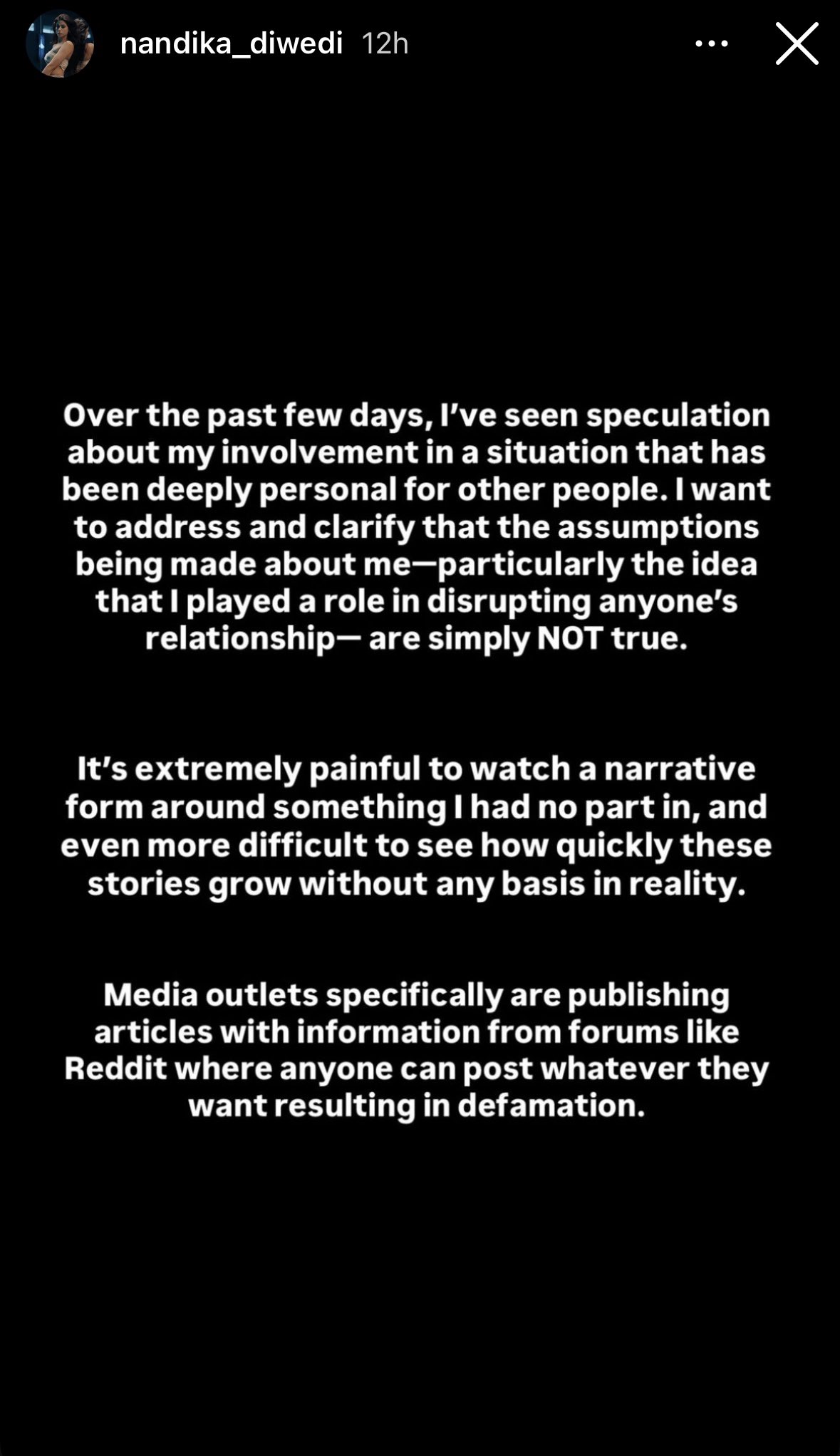
Task: Open nandika_diwedi's profile picture
Action: coord(60,44)
